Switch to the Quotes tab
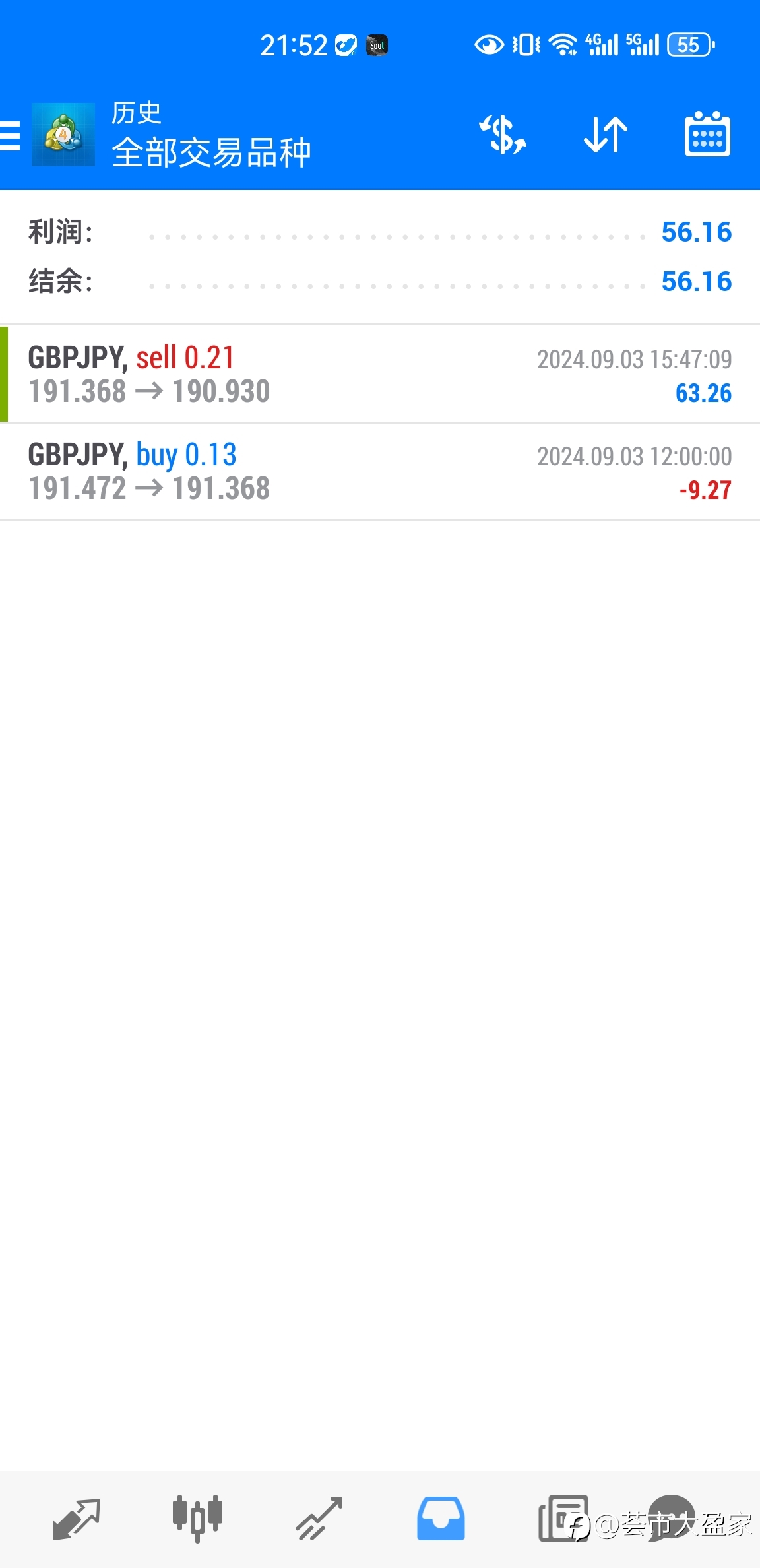The image size is (760, 1568). pos(76,1519)
